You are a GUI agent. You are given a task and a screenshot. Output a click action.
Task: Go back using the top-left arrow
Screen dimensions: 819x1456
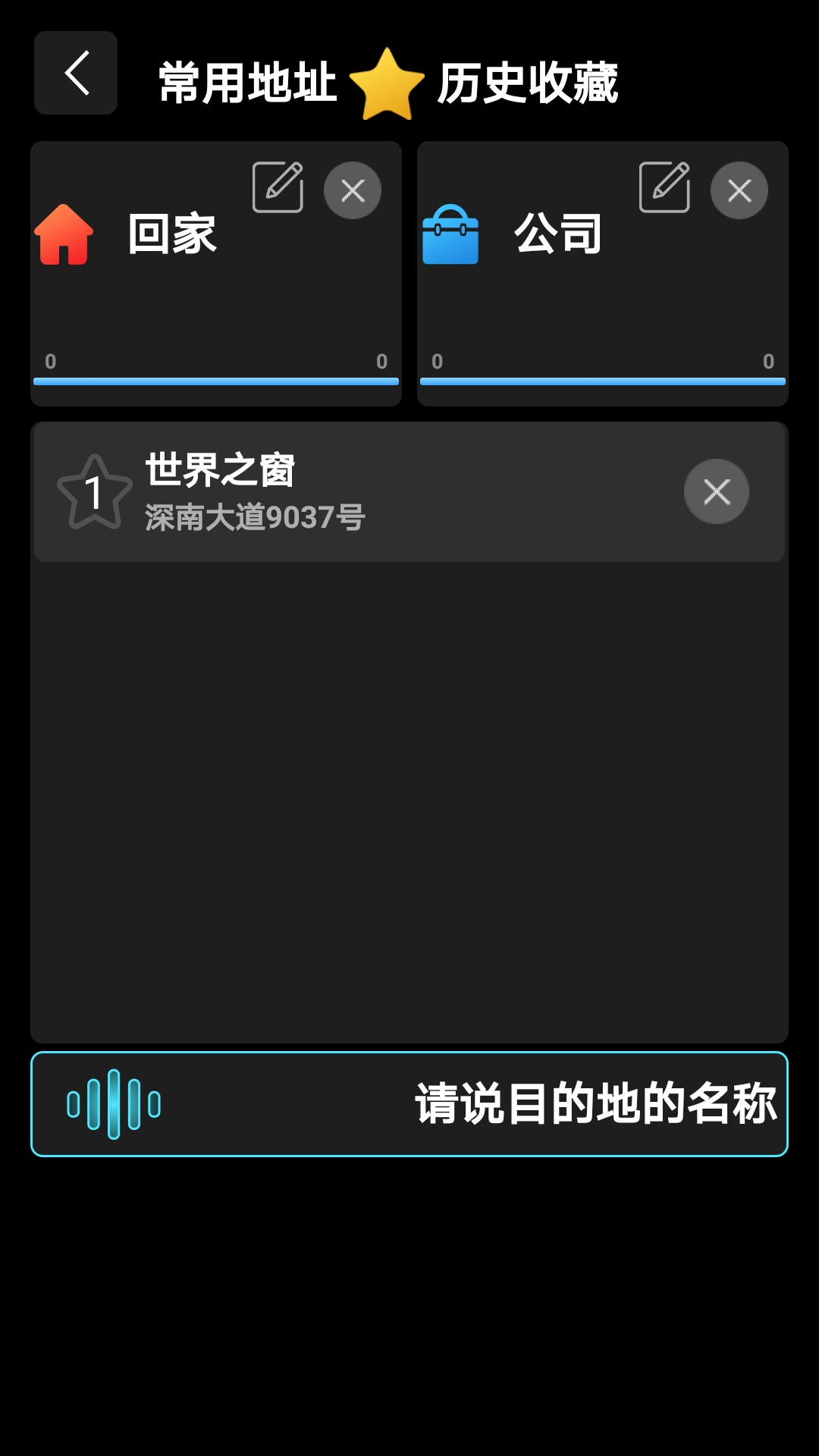tap(76, 73)
